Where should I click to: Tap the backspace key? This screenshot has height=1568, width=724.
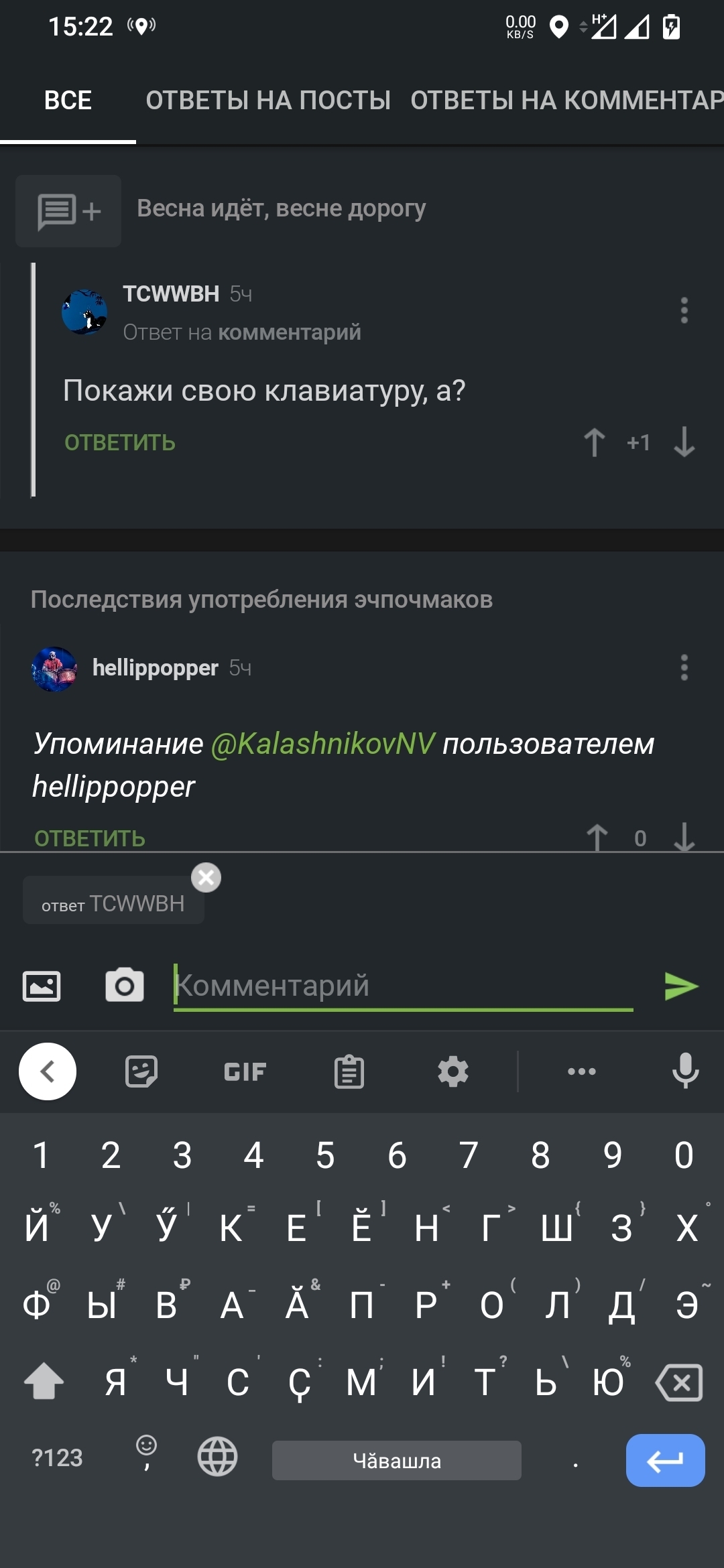679,1382
